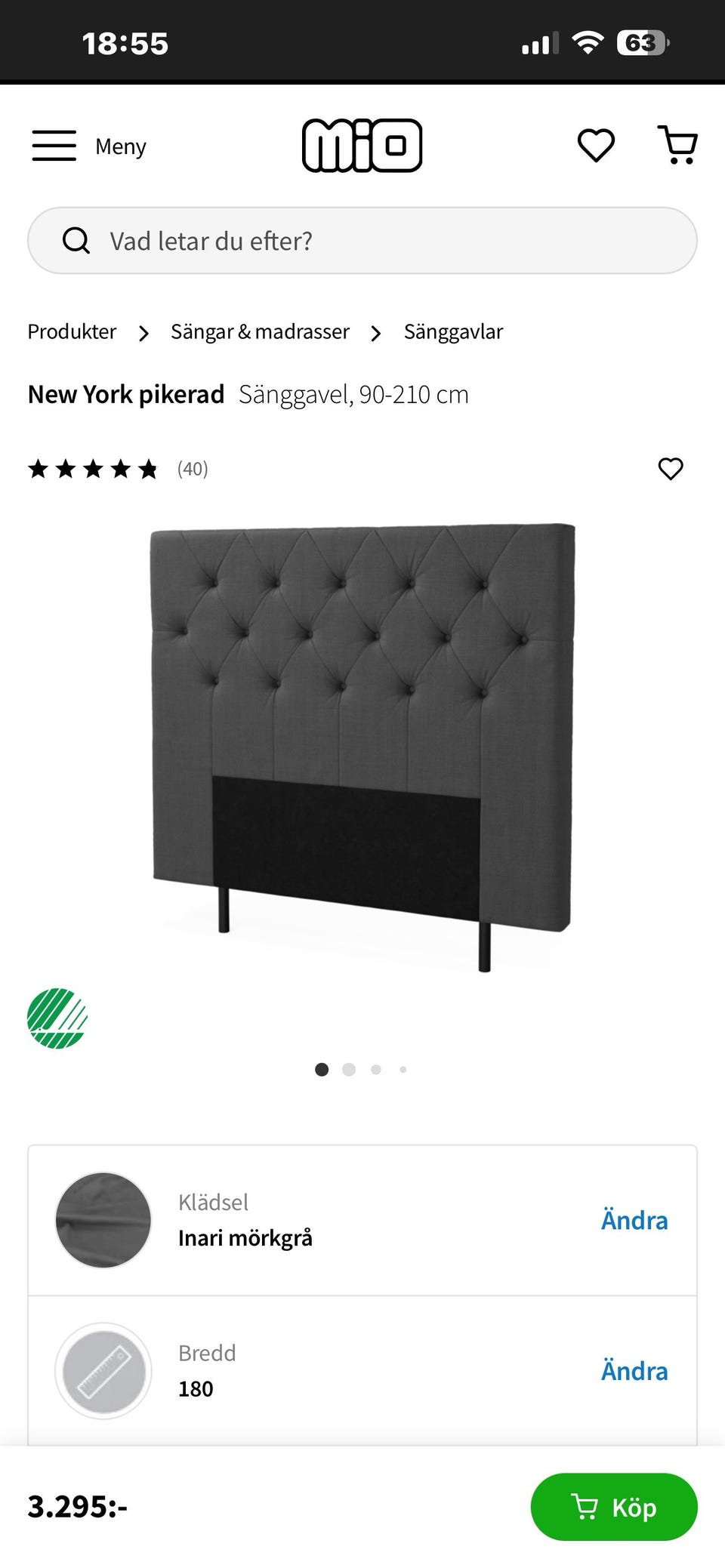Tap the 'Vad letar du efter?' search field
Screen dimensions: 725x1568
[x=362, y=241]
